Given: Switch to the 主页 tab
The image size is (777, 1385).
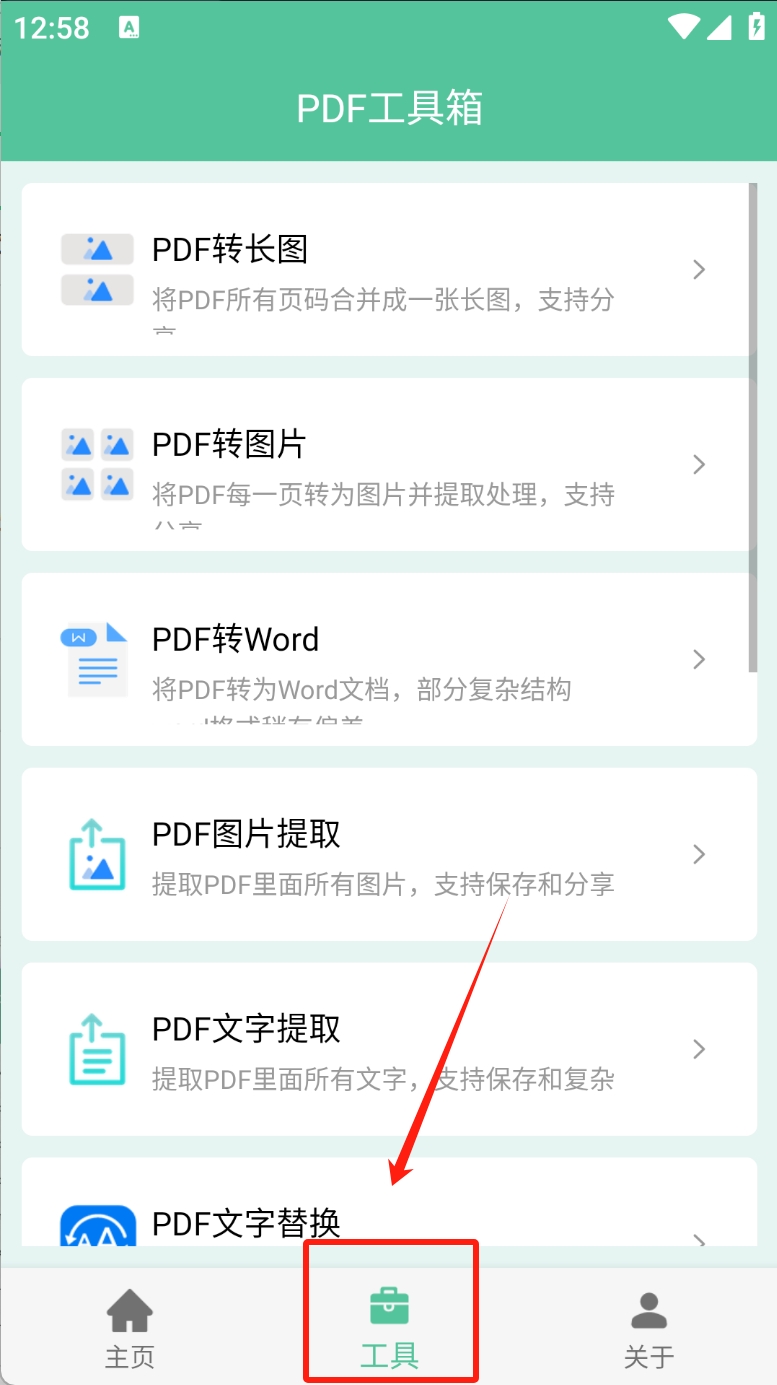Looking at the screenshot, I should (x=130, y=1328).
